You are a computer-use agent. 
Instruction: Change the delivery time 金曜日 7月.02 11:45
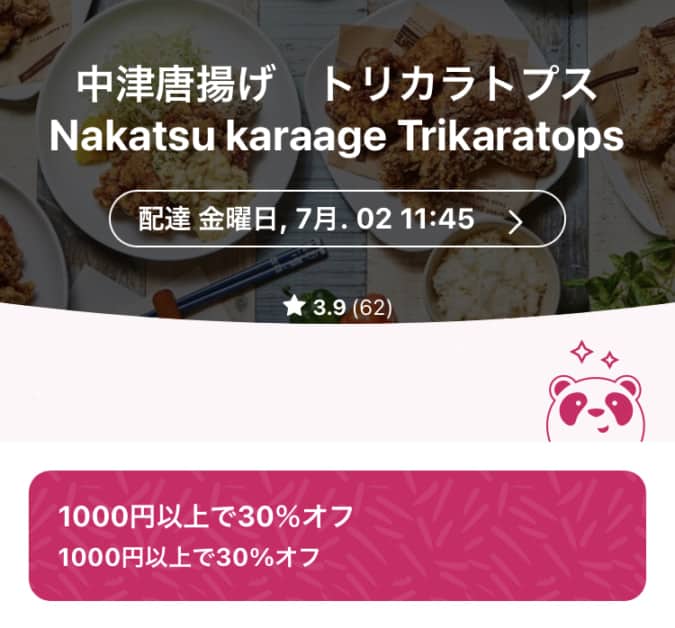(x=336, y=219)
